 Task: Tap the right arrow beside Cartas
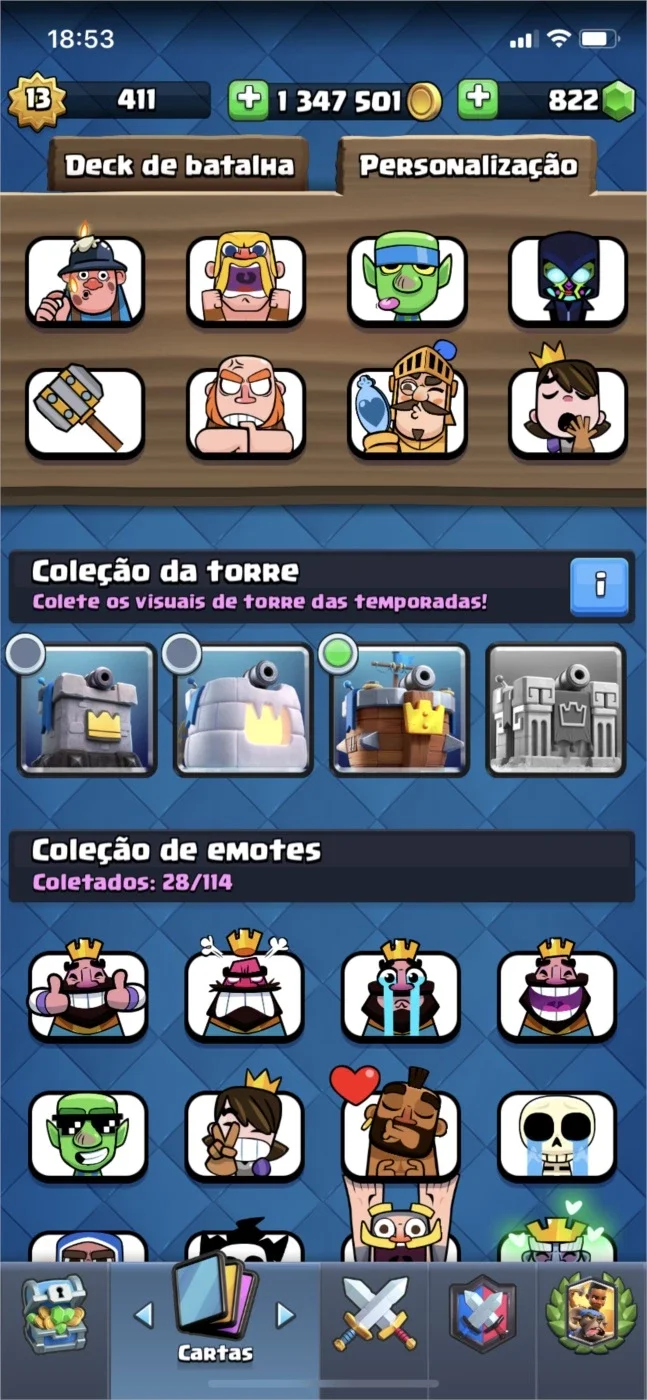click(x=285, y=1314)
